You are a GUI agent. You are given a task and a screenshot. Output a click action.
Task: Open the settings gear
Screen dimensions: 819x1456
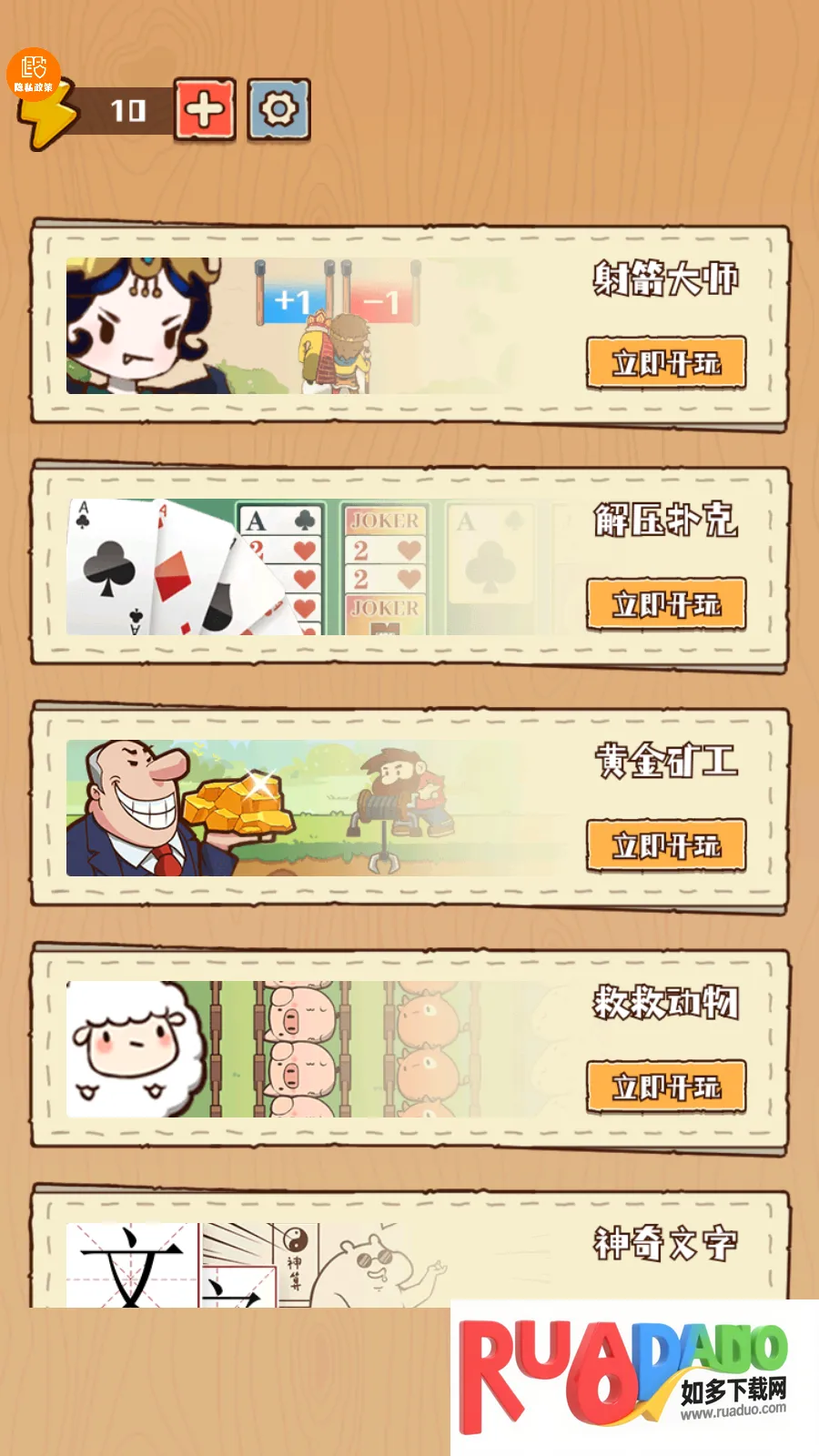[x=278, y=110]
